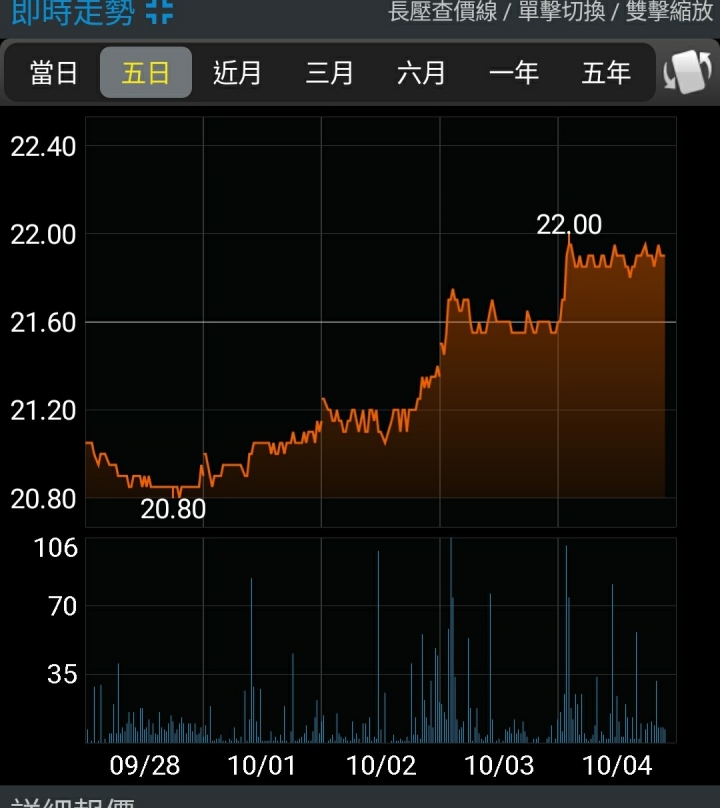This screenshot has width=720, height=808.
Task: Switch to the 當日 time range tab
Action: pyautogui.click(x=54, y=73)
